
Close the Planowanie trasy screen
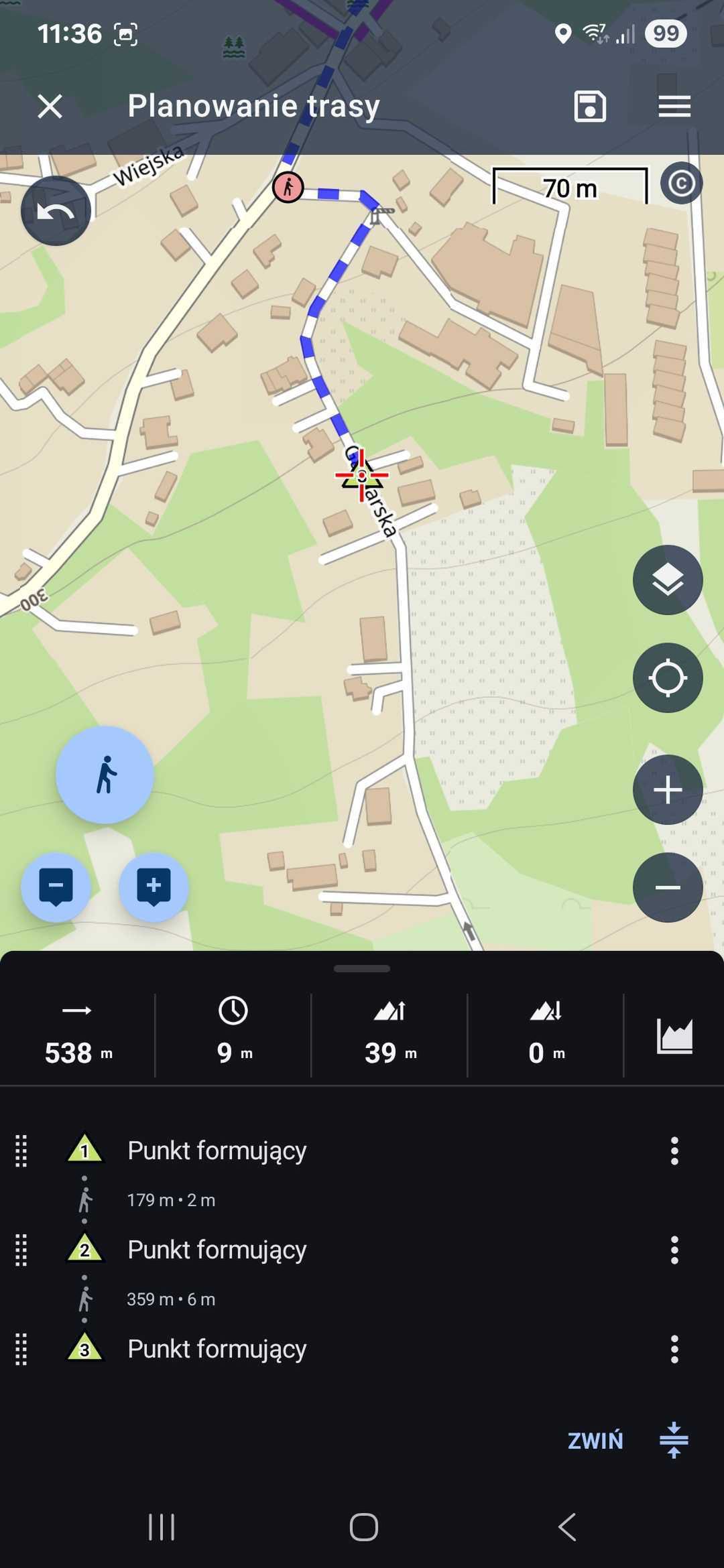point(50,106)
